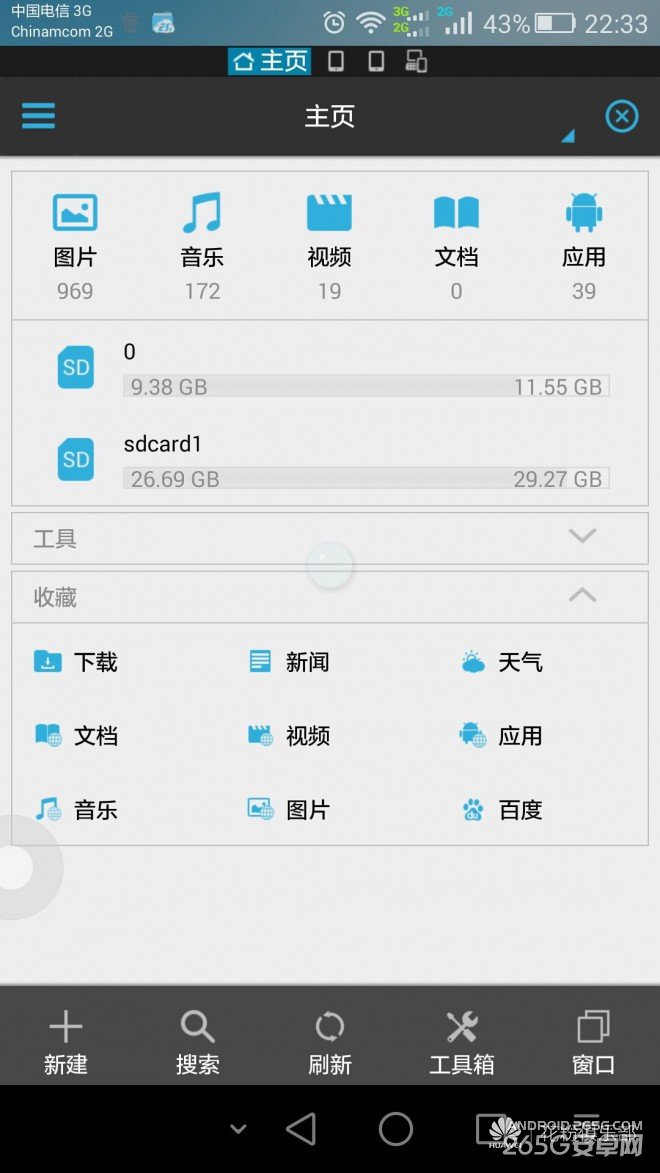Open internal storage named 0

[x=330, y=369]
